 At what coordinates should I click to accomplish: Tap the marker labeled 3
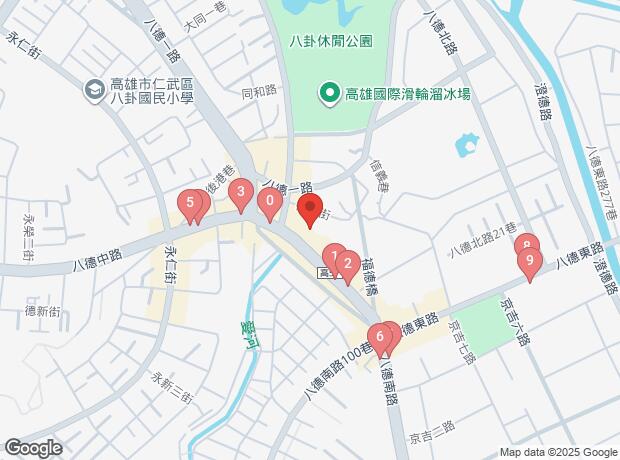tap(240, 192)
